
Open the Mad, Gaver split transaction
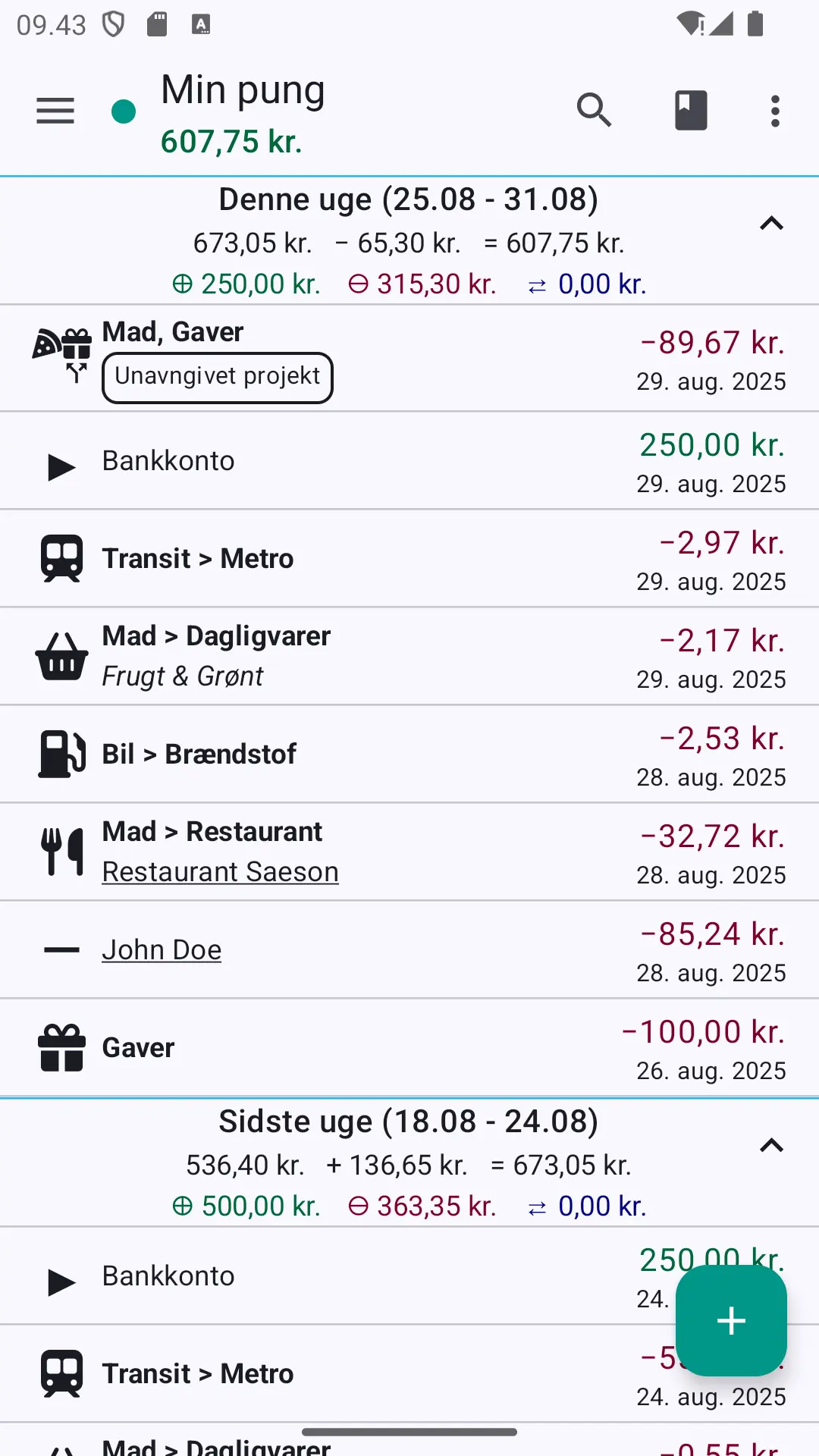click(409, 359)
